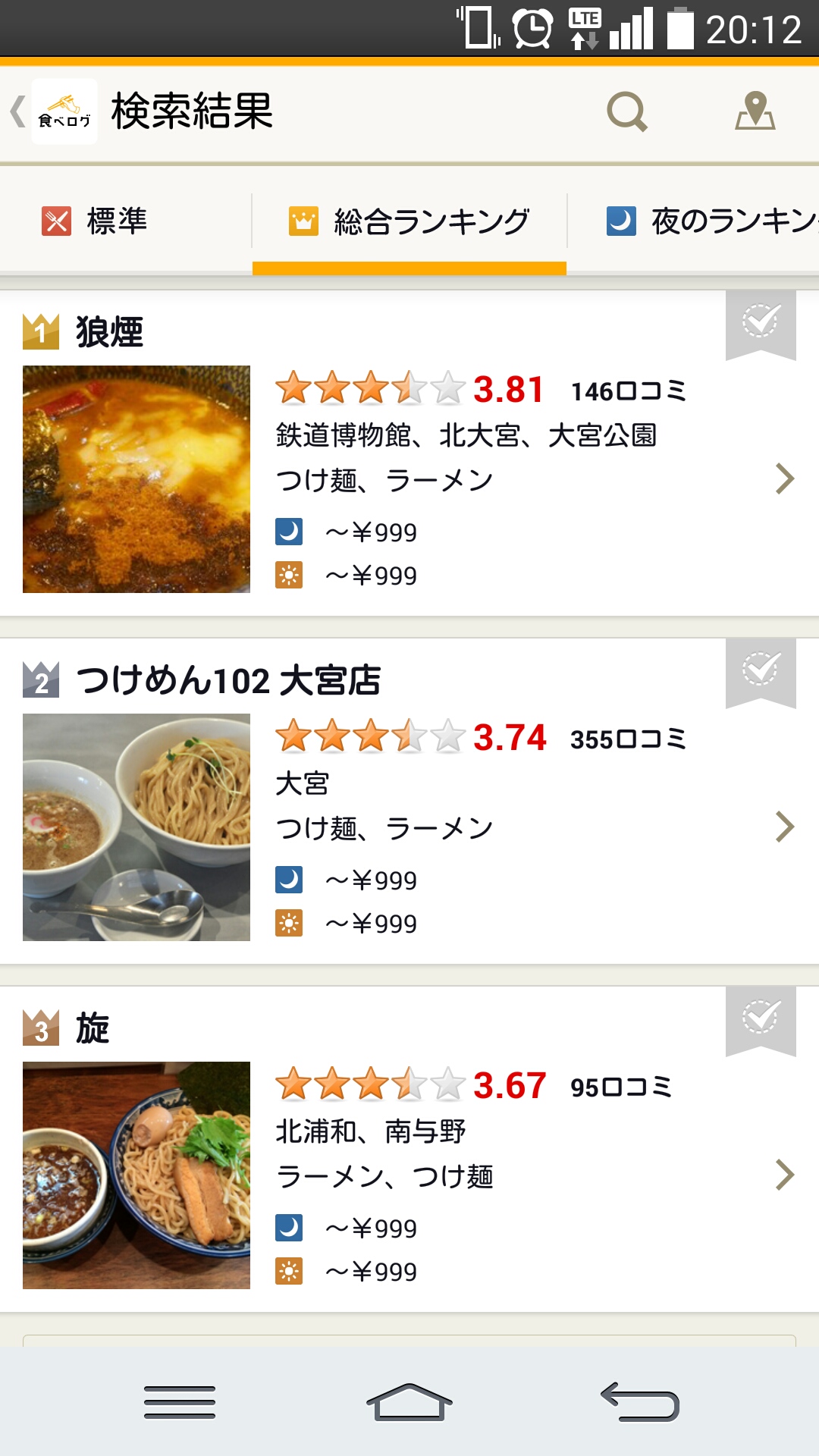Switch to the 夜のランキング tab
819x1456 pixels.
[709, 221]
